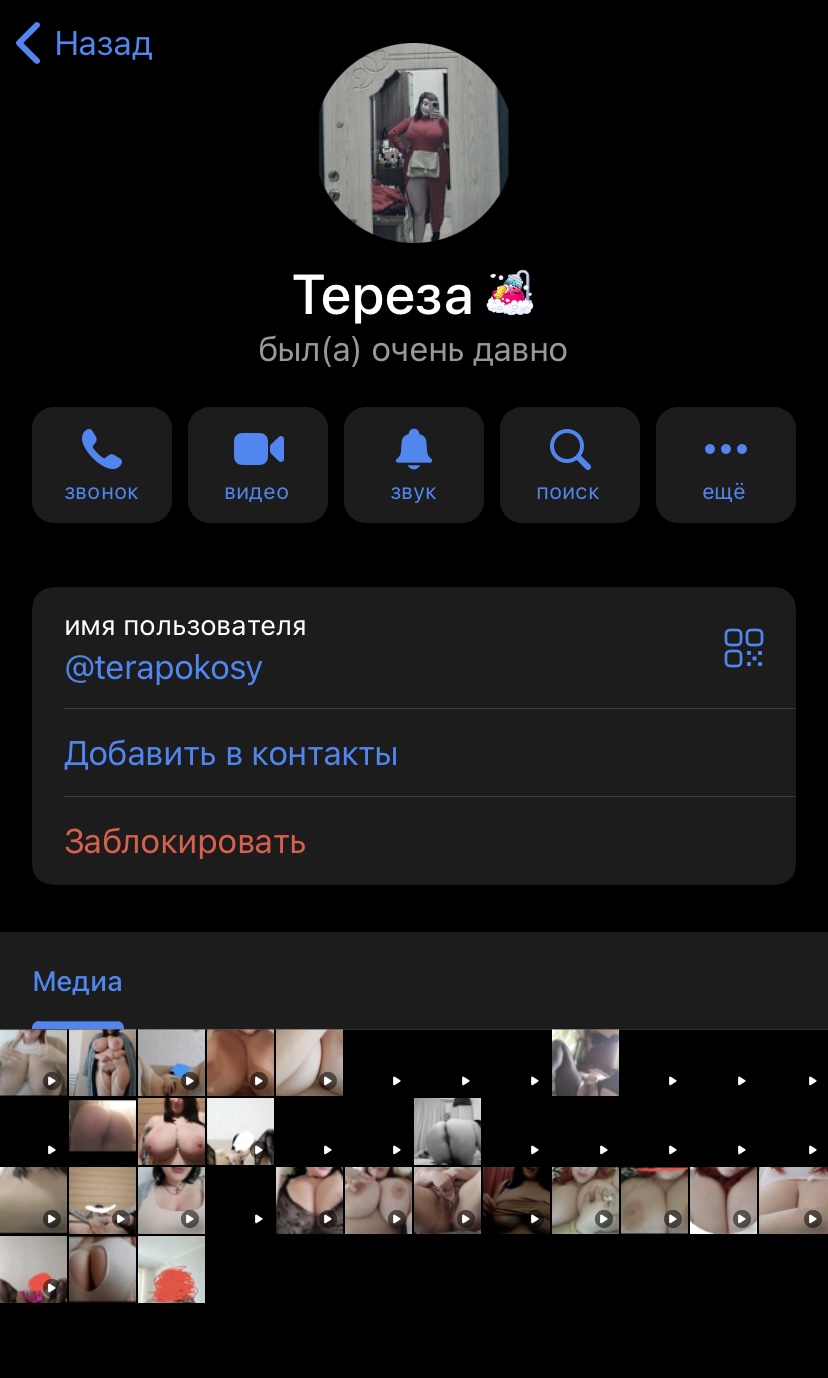Mute notifications with the звук bell

point(414,465)
